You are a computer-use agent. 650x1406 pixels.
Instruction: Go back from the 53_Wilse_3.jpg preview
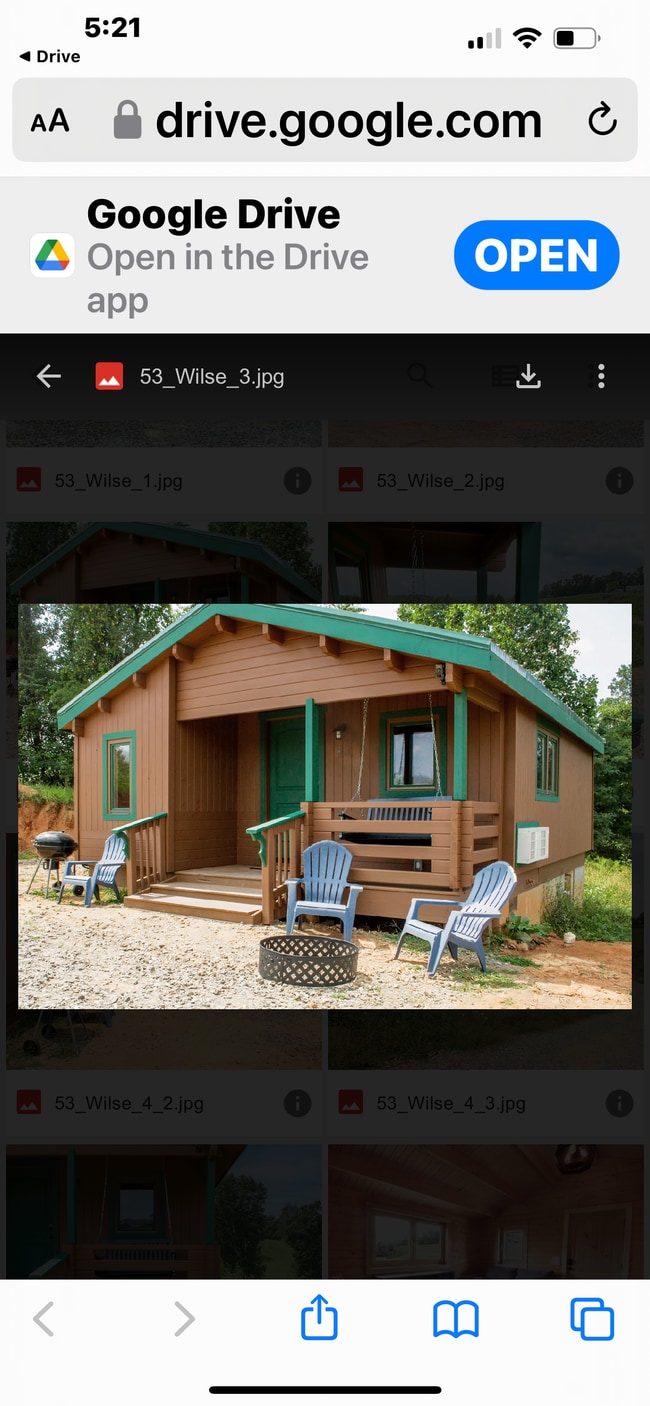(48, 376)
